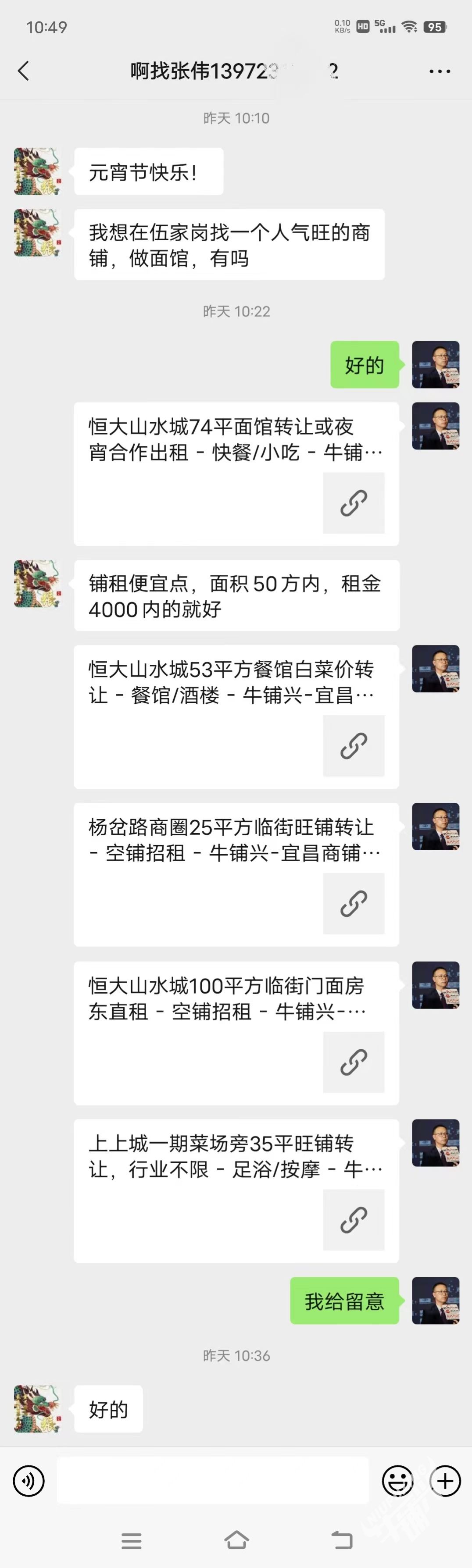Open the 恒大山水城53平方餐馆 link card
The height and width of the screenshot is (1568, 472).
tap(236, 716)
